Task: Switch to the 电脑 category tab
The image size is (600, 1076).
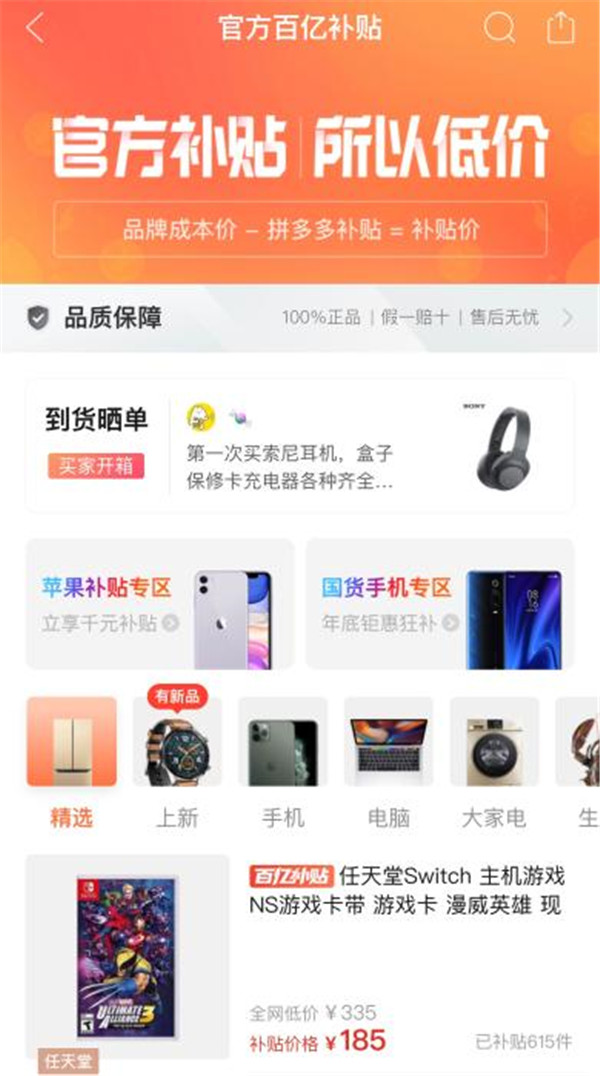Action: (x=389, y=763)
